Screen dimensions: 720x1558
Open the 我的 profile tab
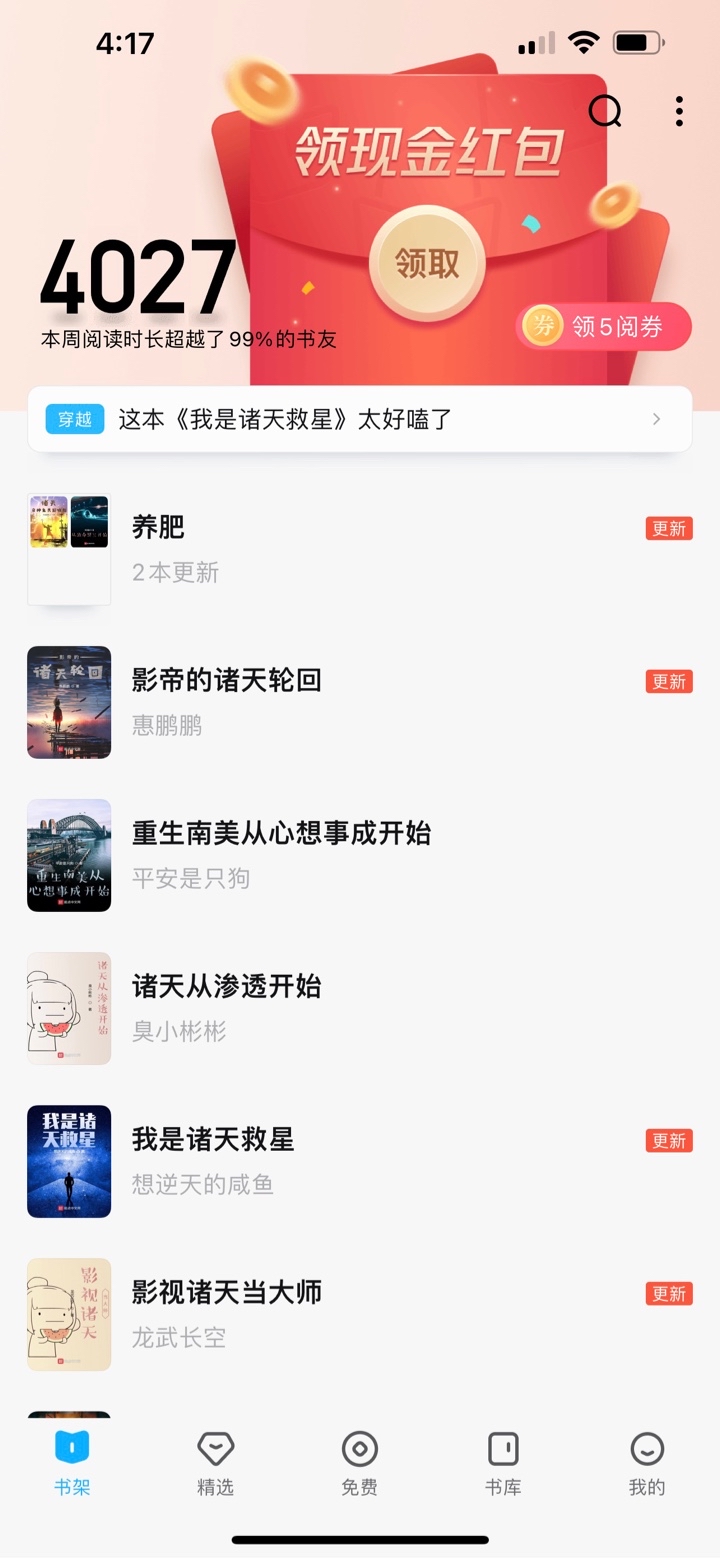647,1463
